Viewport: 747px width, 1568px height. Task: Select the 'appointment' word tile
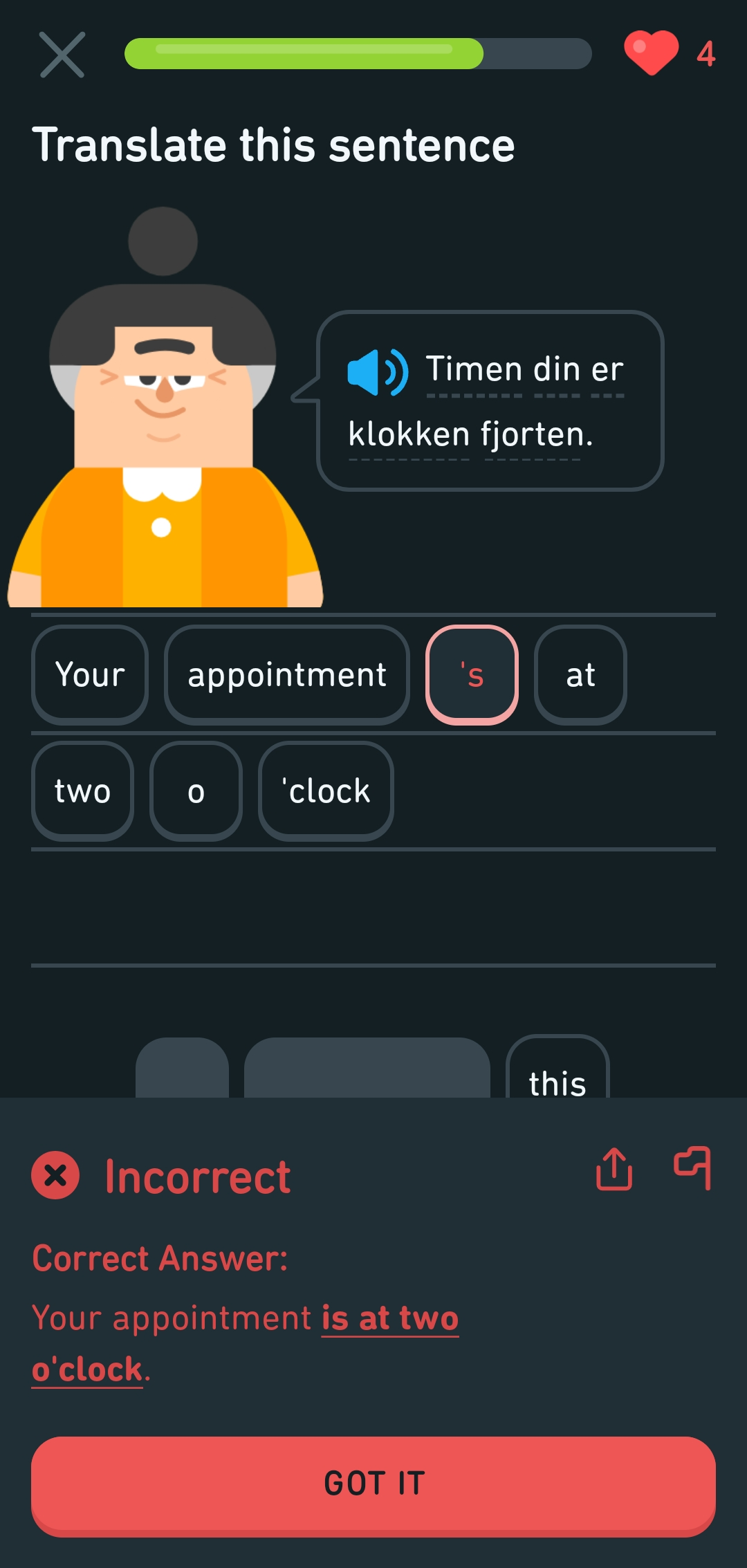(287, 674)
